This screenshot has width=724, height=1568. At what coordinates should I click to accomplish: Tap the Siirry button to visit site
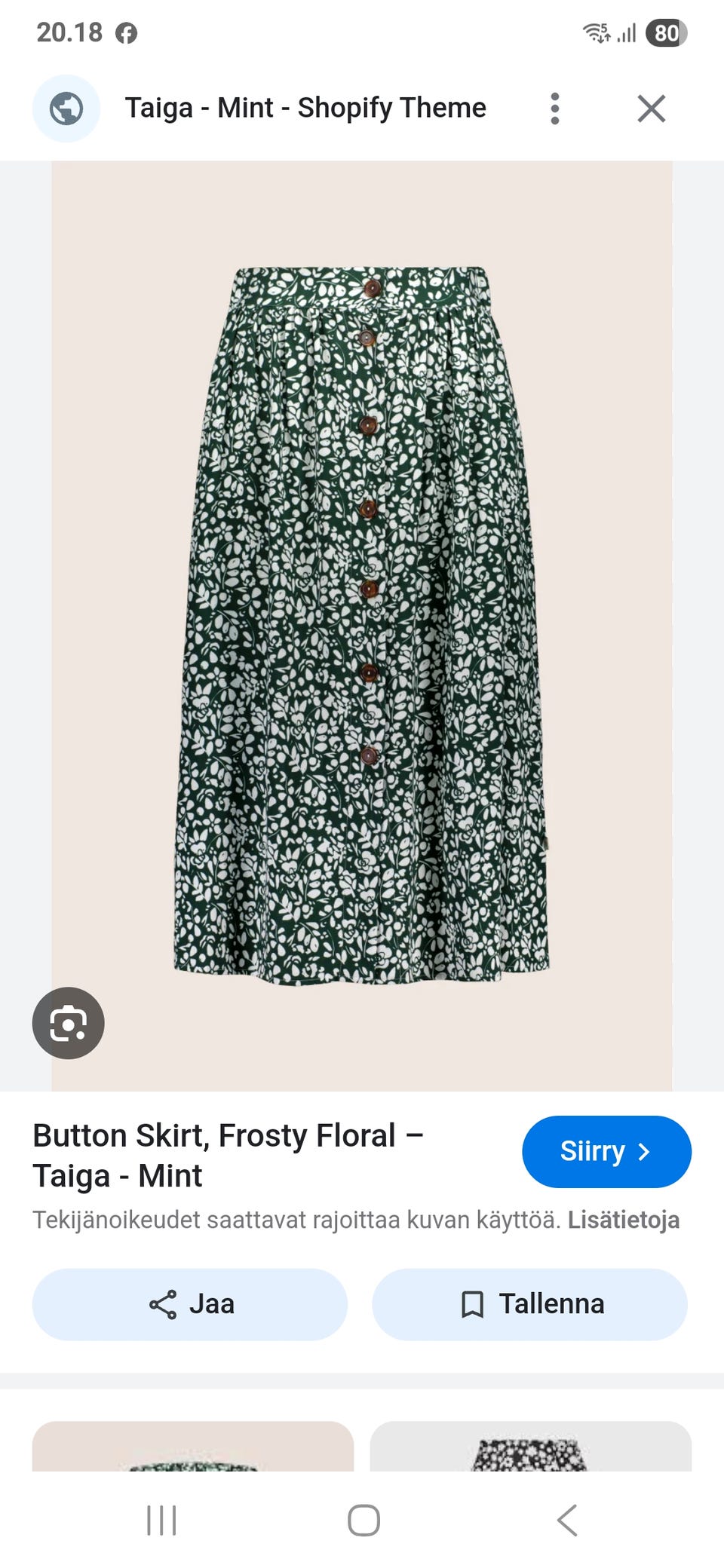[606, 1151]
